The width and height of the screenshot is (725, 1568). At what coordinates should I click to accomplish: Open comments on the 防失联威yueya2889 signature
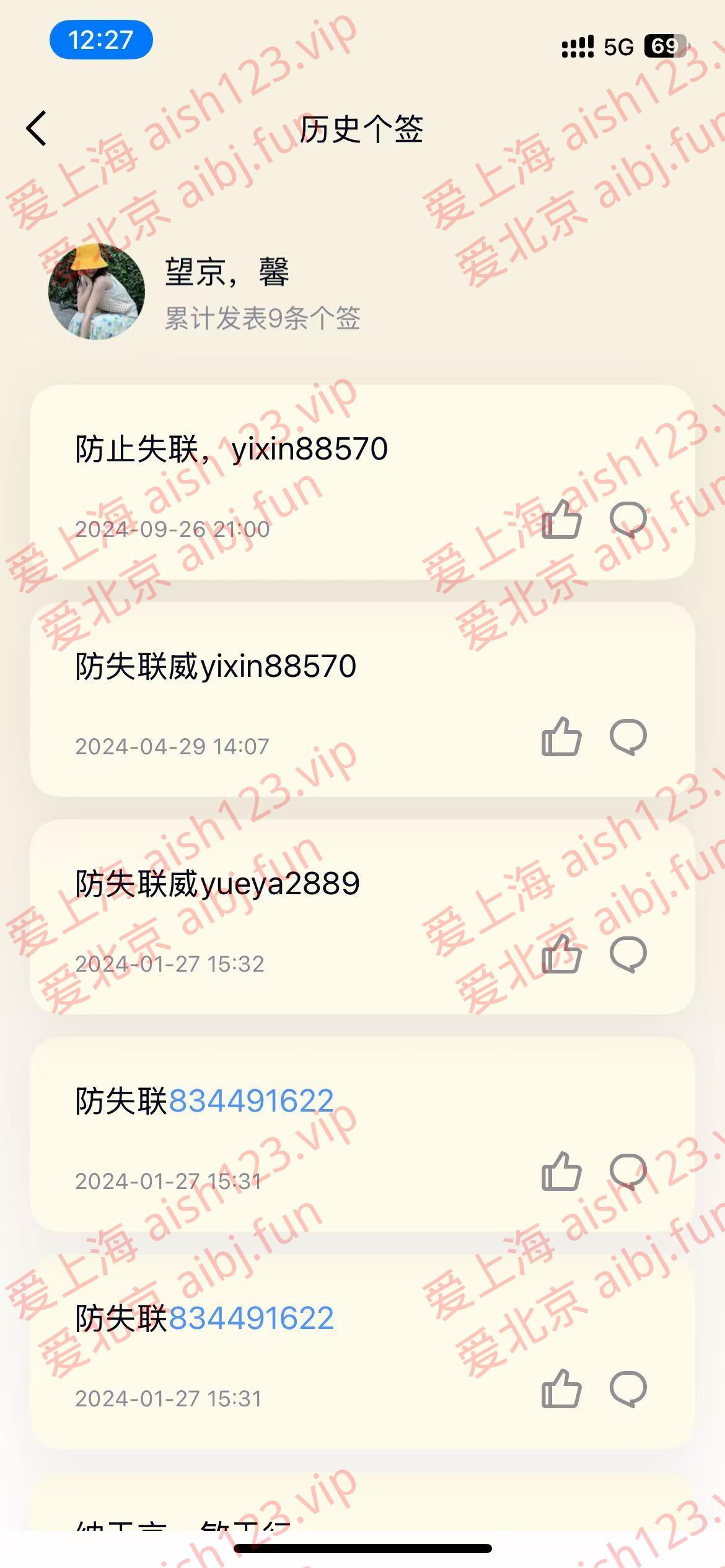628,954
